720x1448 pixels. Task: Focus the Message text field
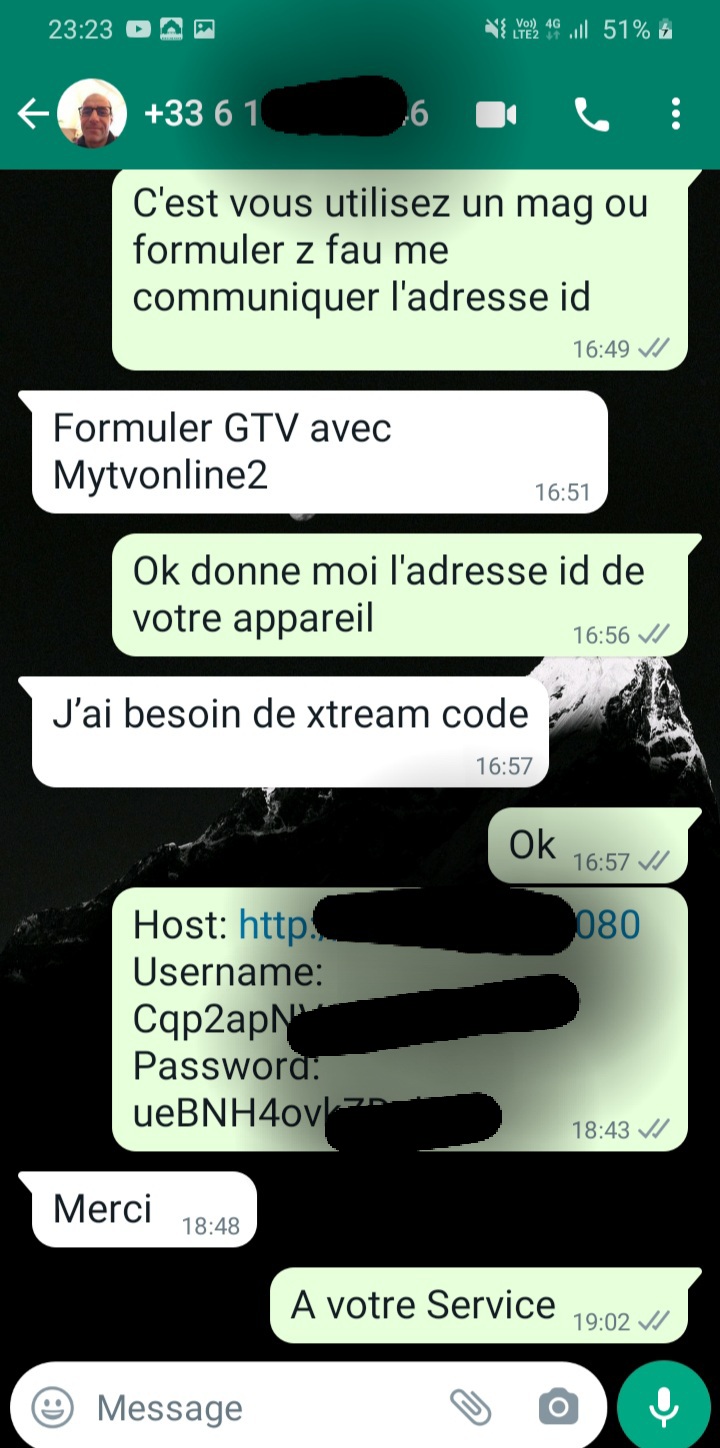point(250,1408)
